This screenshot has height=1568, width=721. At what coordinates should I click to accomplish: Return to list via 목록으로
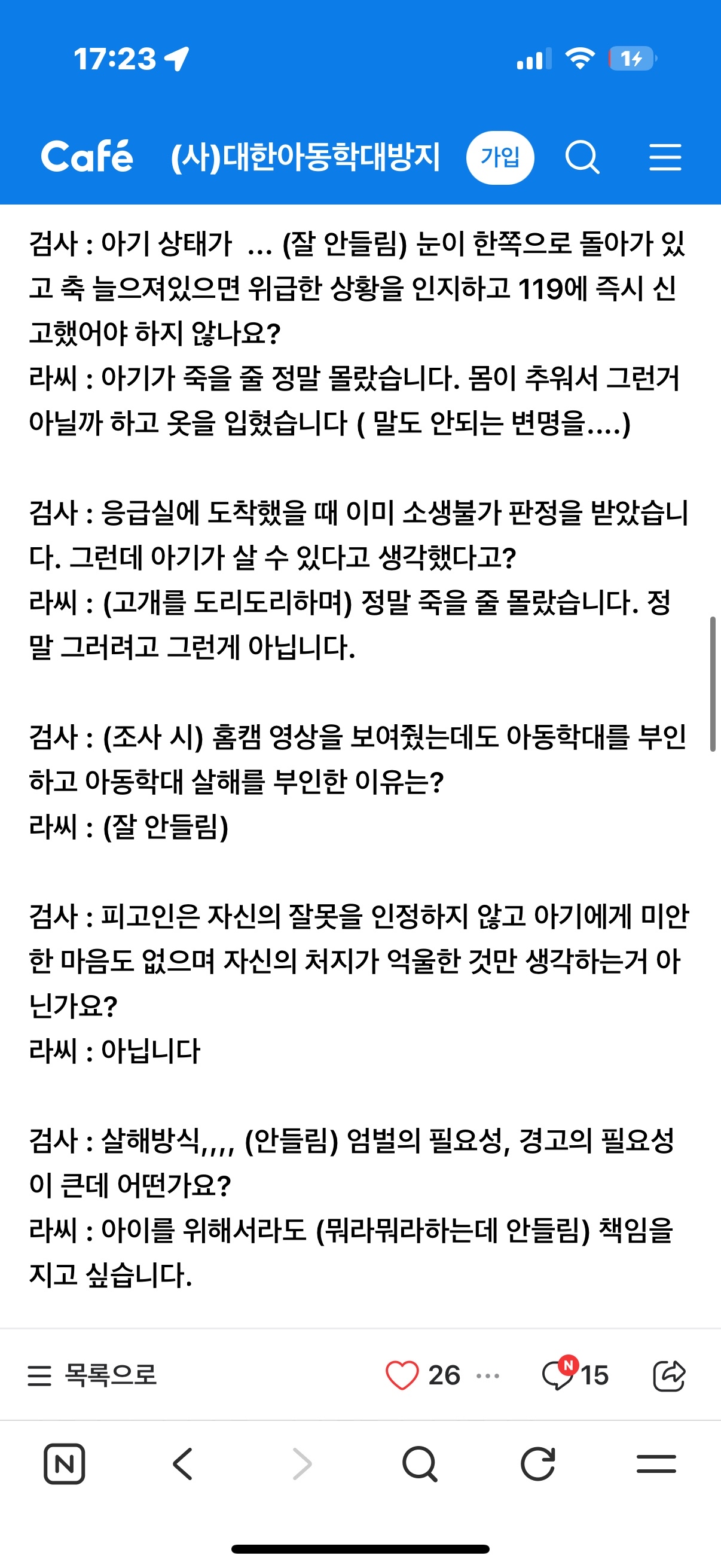93,1375
